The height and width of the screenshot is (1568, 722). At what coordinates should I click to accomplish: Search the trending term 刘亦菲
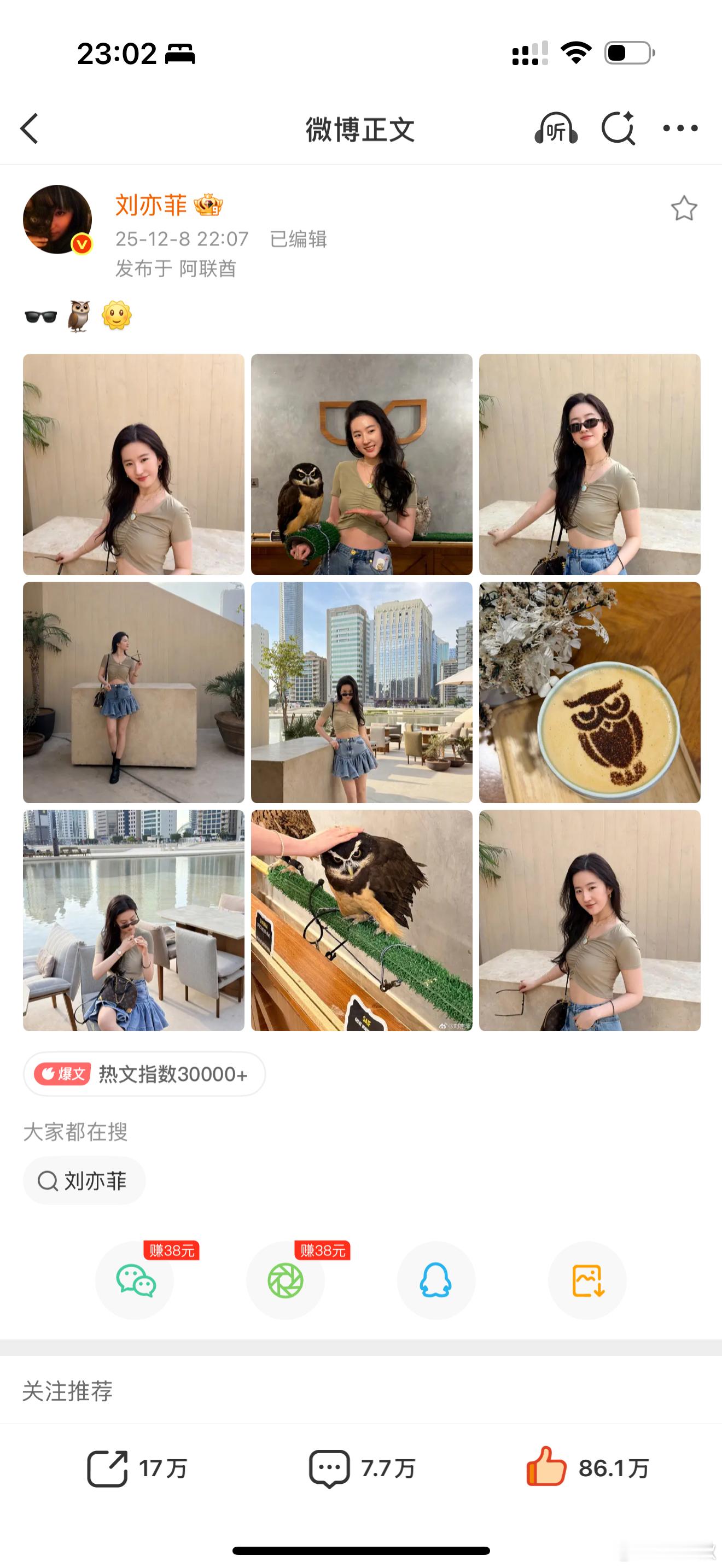[84, 1181]
